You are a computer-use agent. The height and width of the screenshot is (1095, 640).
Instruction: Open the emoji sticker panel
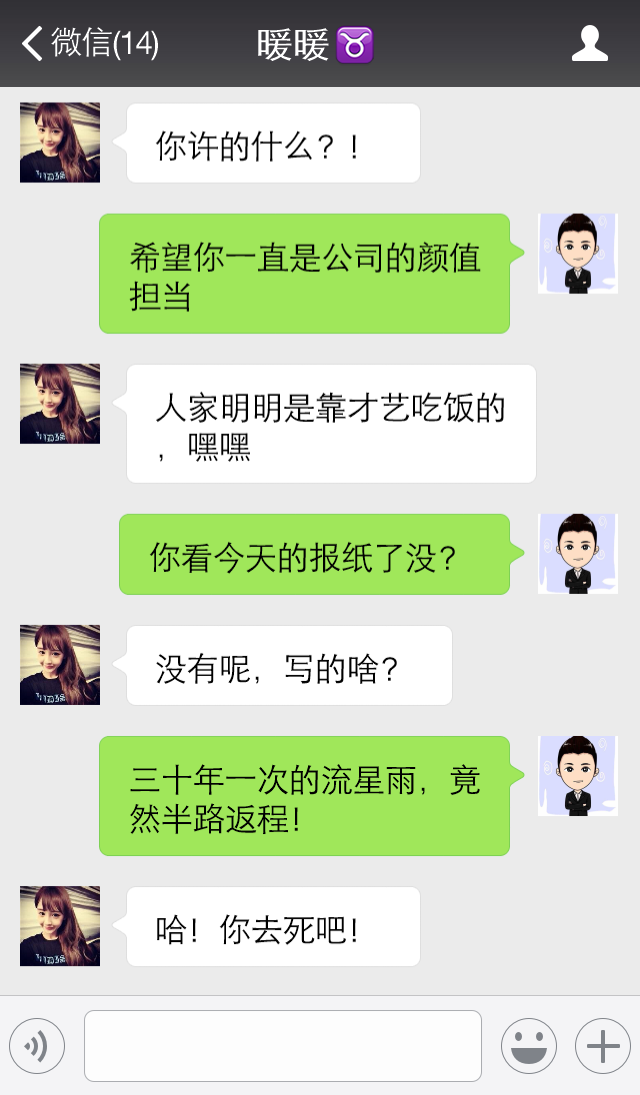[x=529, y=1046]
